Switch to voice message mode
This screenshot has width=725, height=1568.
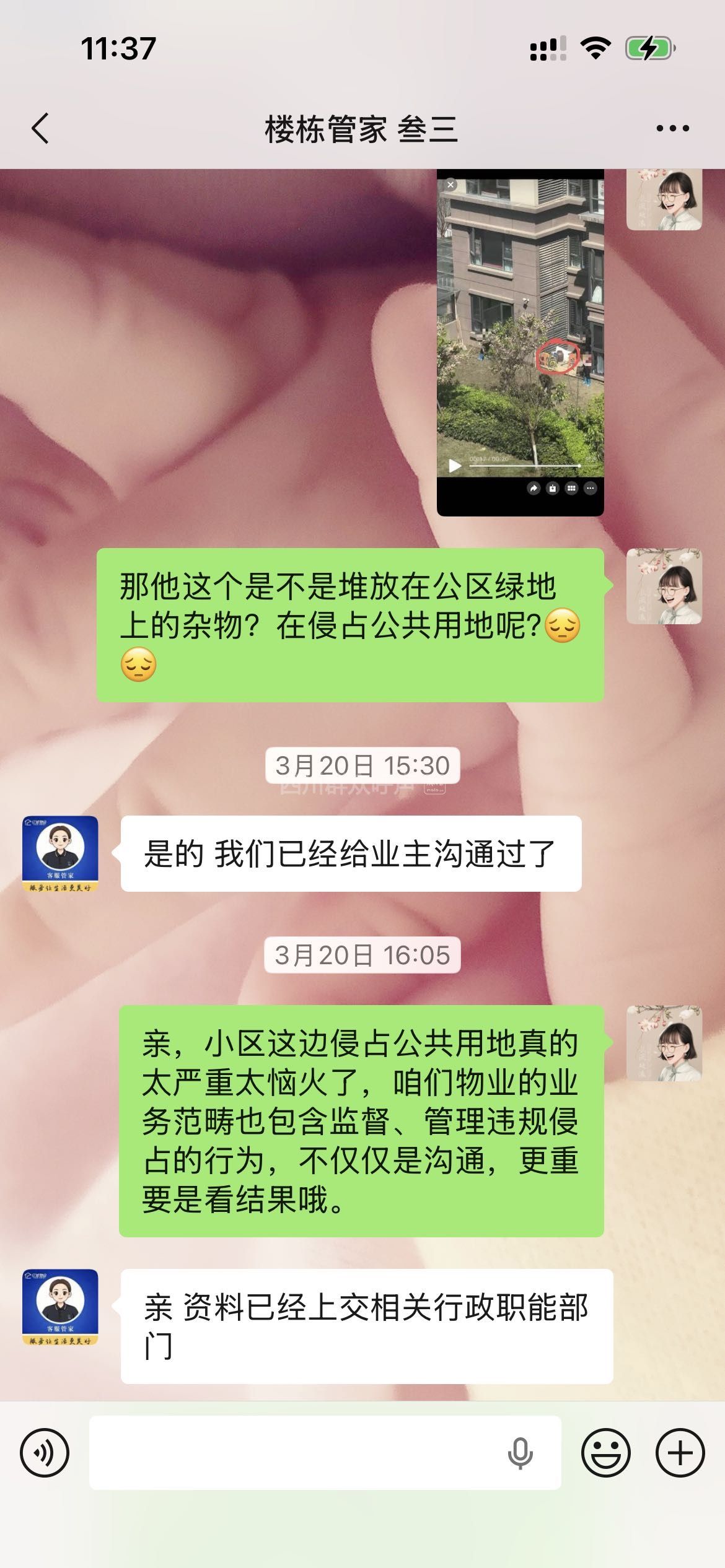(45, 1452)
